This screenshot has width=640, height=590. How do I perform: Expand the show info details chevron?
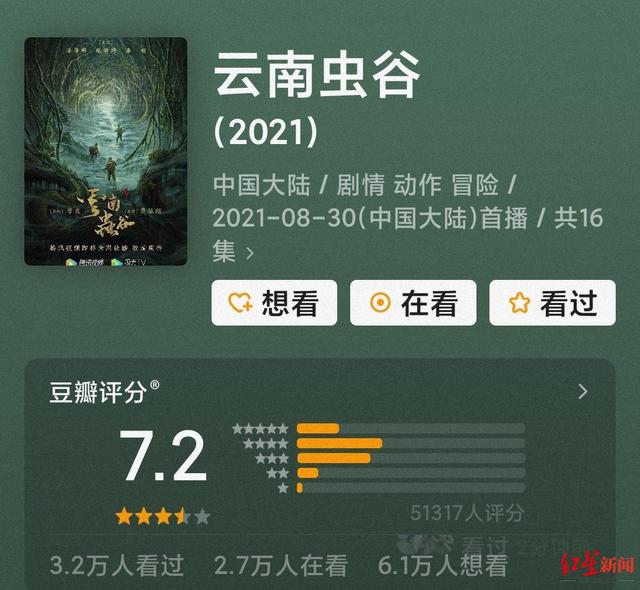click(x=249, y=254)
